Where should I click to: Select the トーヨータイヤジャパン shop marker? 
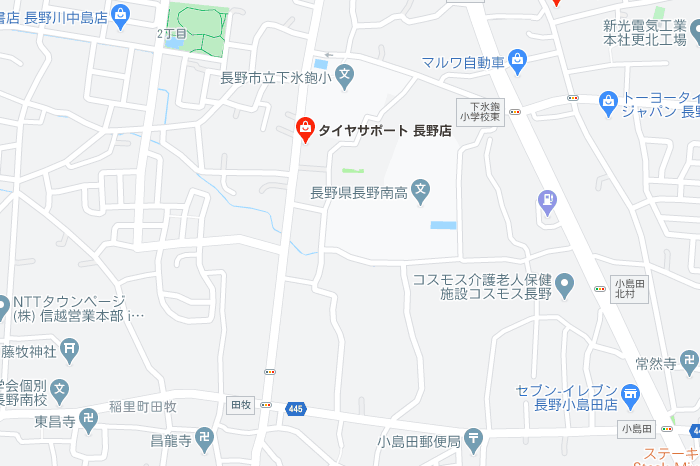[x=608, y=100]
